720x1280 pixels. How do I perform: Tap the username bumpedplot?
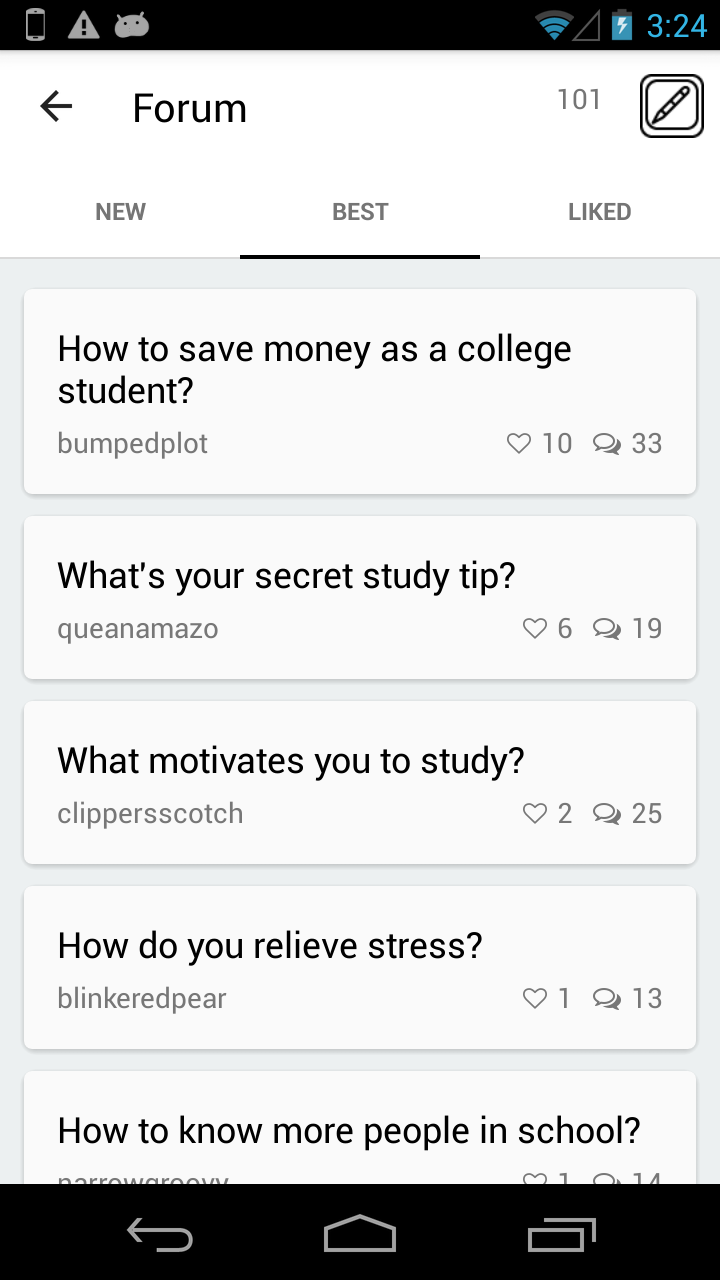(131, 443)
